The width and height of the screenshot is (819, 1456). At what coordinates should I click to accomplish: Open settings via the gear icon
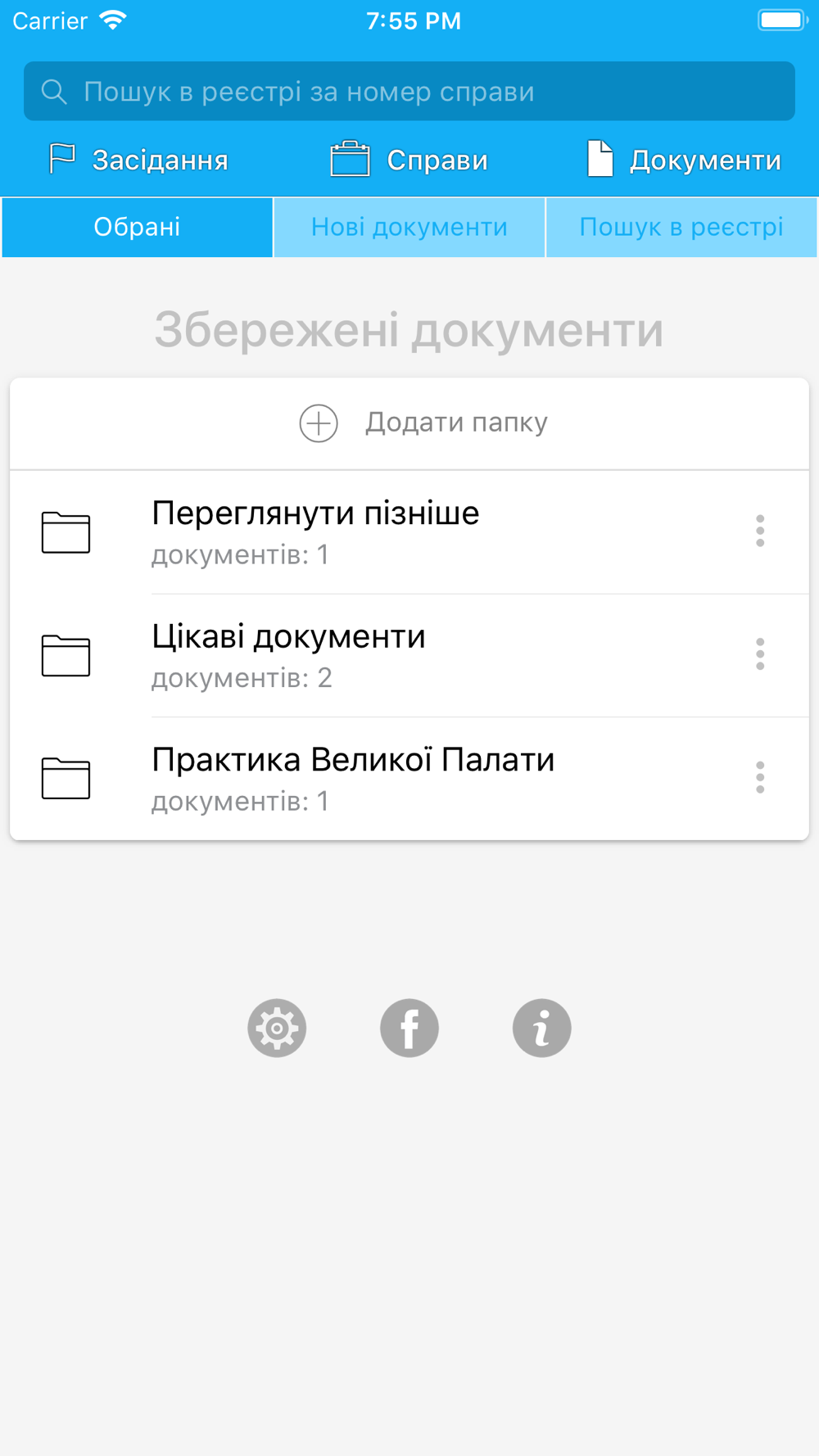click(277, 1028)
